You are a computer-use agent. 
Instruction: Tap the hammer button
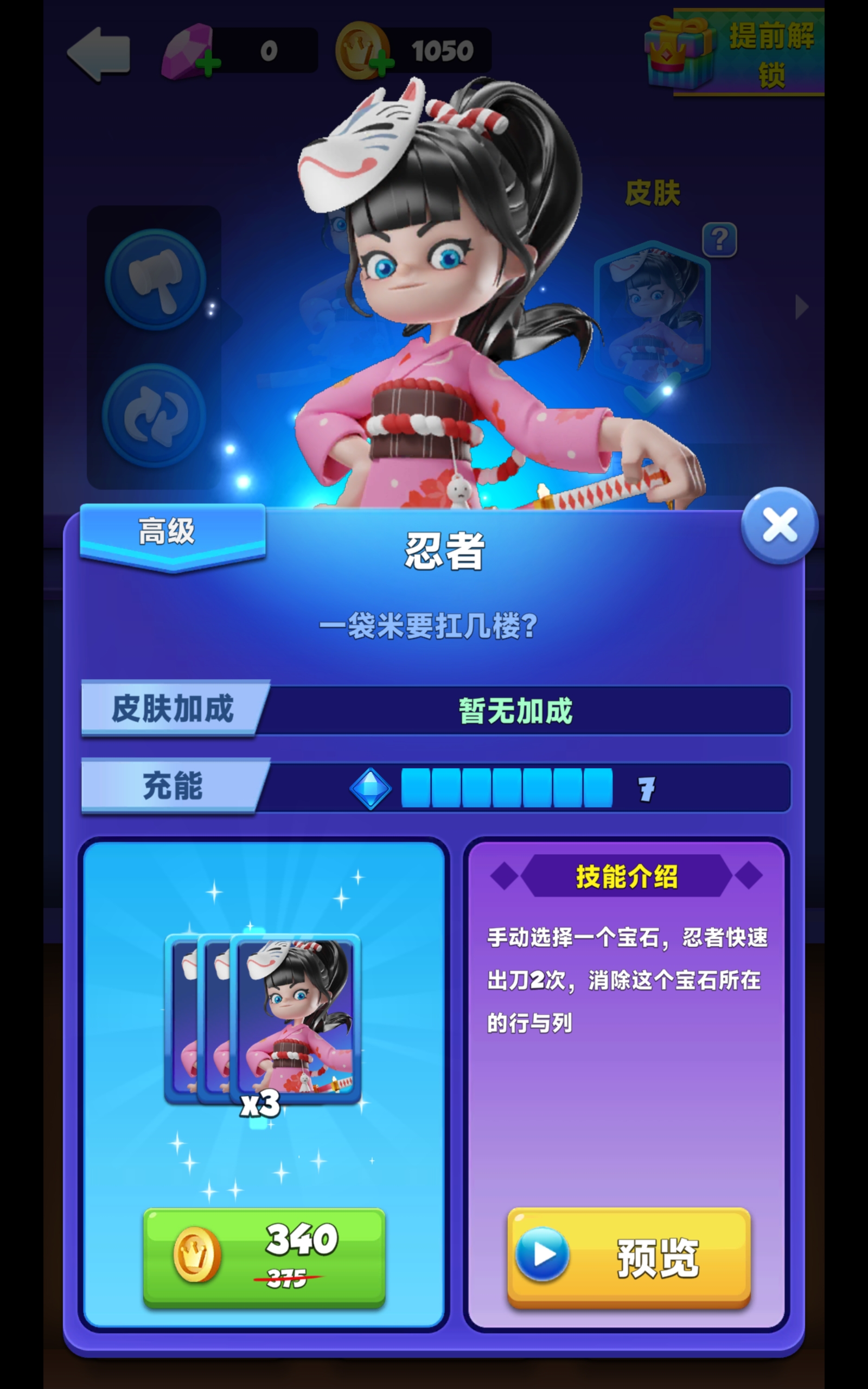155,279
